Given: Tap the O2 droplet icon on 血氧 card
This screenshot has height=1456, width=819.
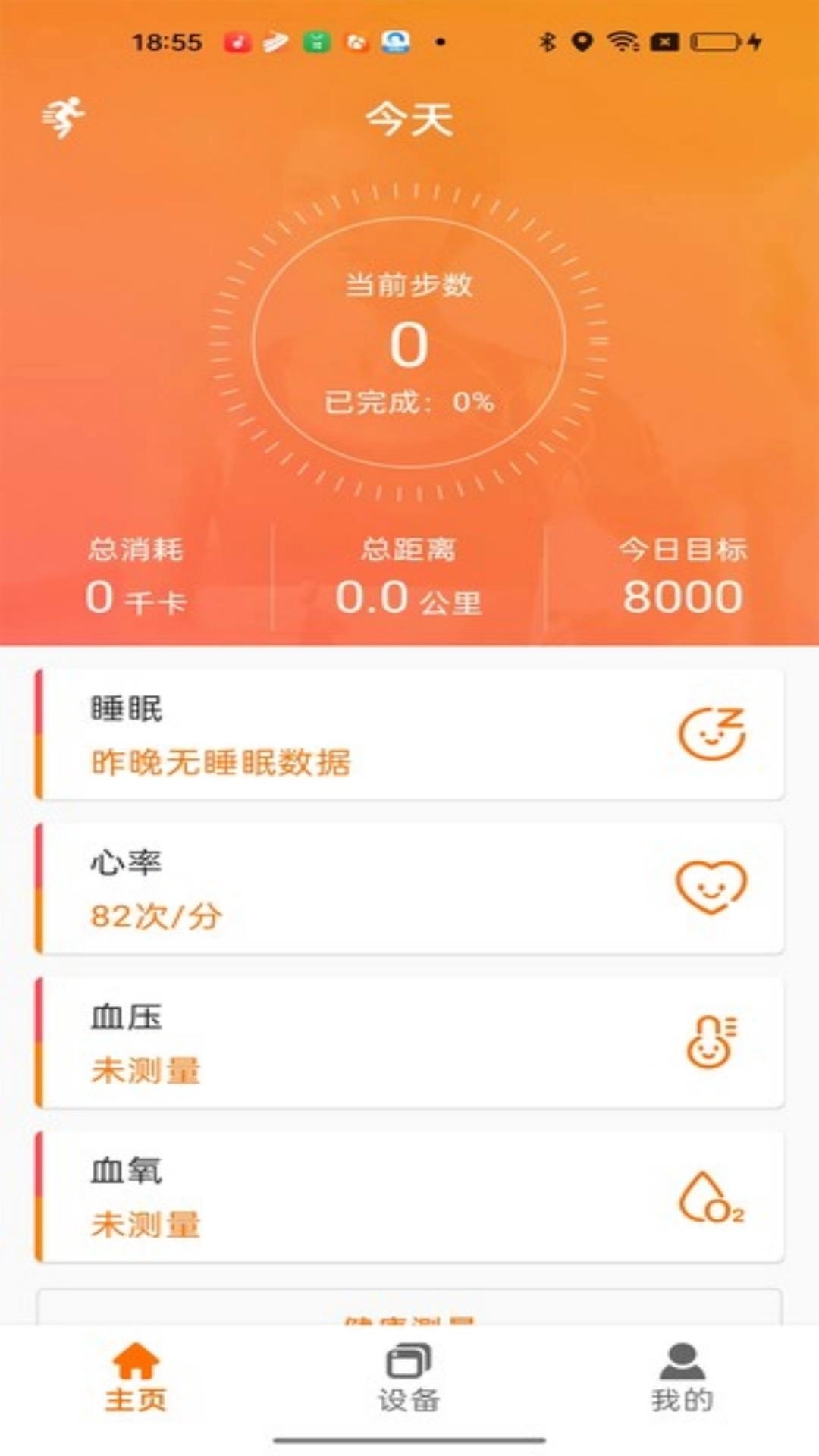Looking at the screenshot, I should 711,1198.
